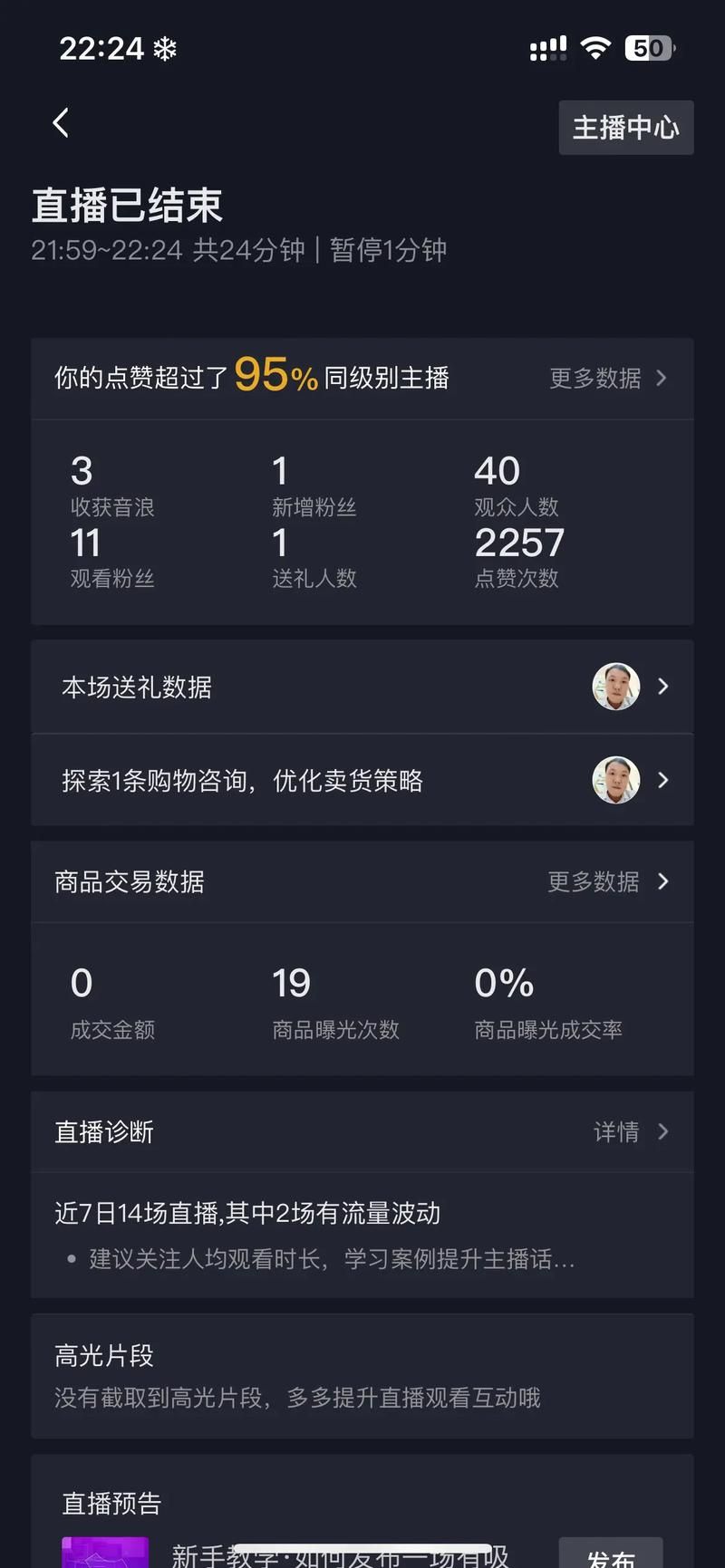The height and width of the screenshot is (1568, 725).
Task: Tap the battery indicator showing 50
Action: click(x=649, y=47)
